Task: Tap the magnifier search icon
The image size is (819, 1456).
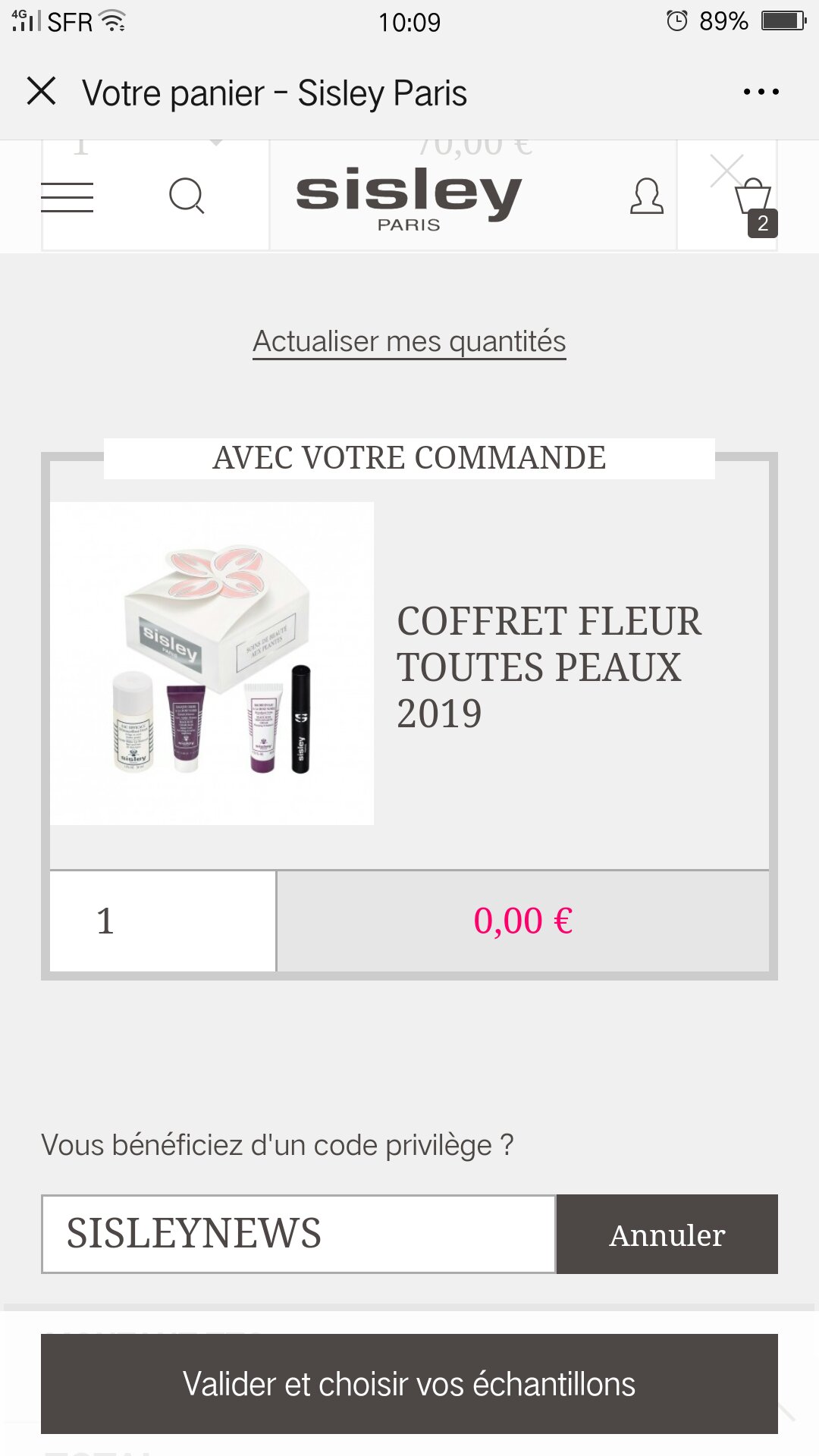Action: [x=187, y=196]
